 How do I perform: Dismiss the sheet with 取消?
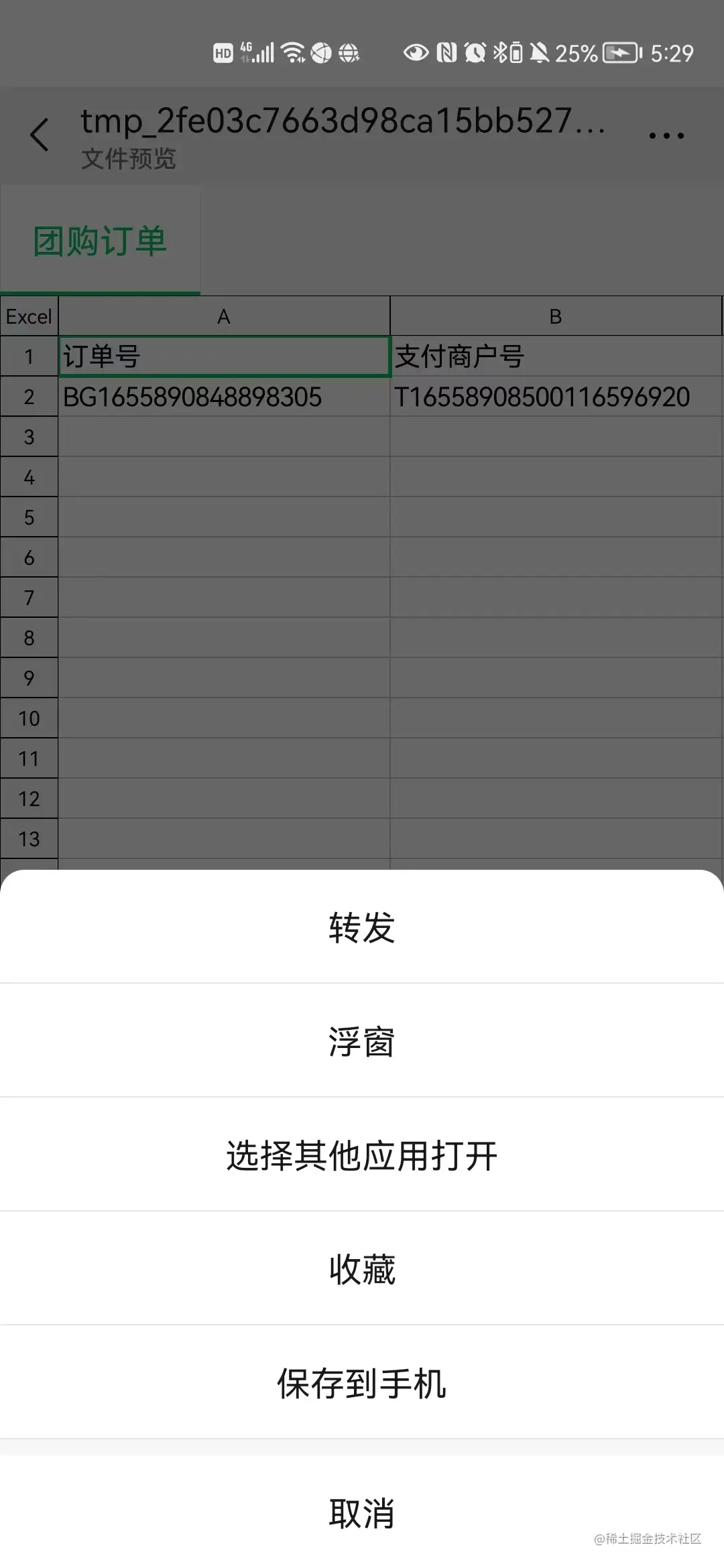[x=362, y=1513]
